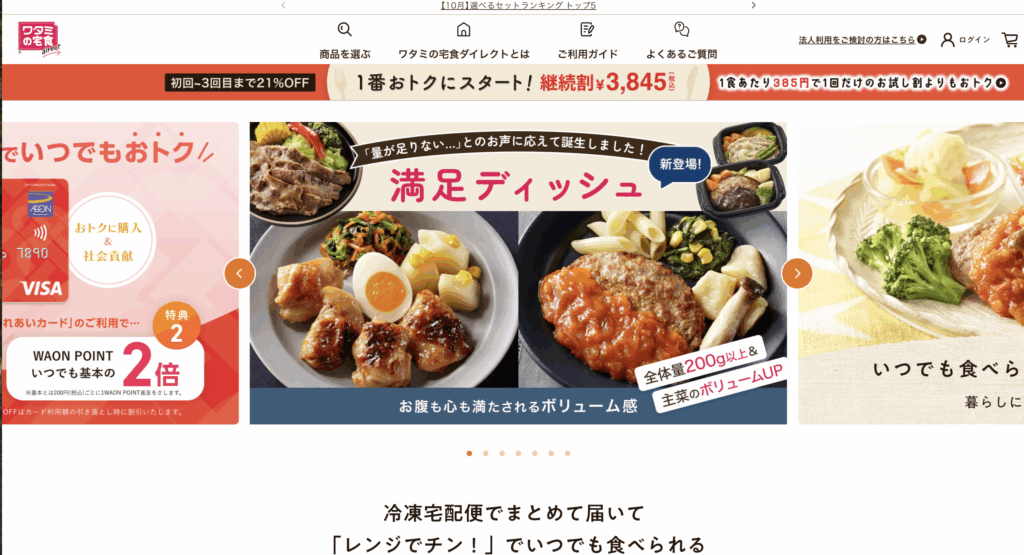This screenshot has width=1024, height=555.
Task: Jump to the last carousel page dot
Action: tap(567, 453)
